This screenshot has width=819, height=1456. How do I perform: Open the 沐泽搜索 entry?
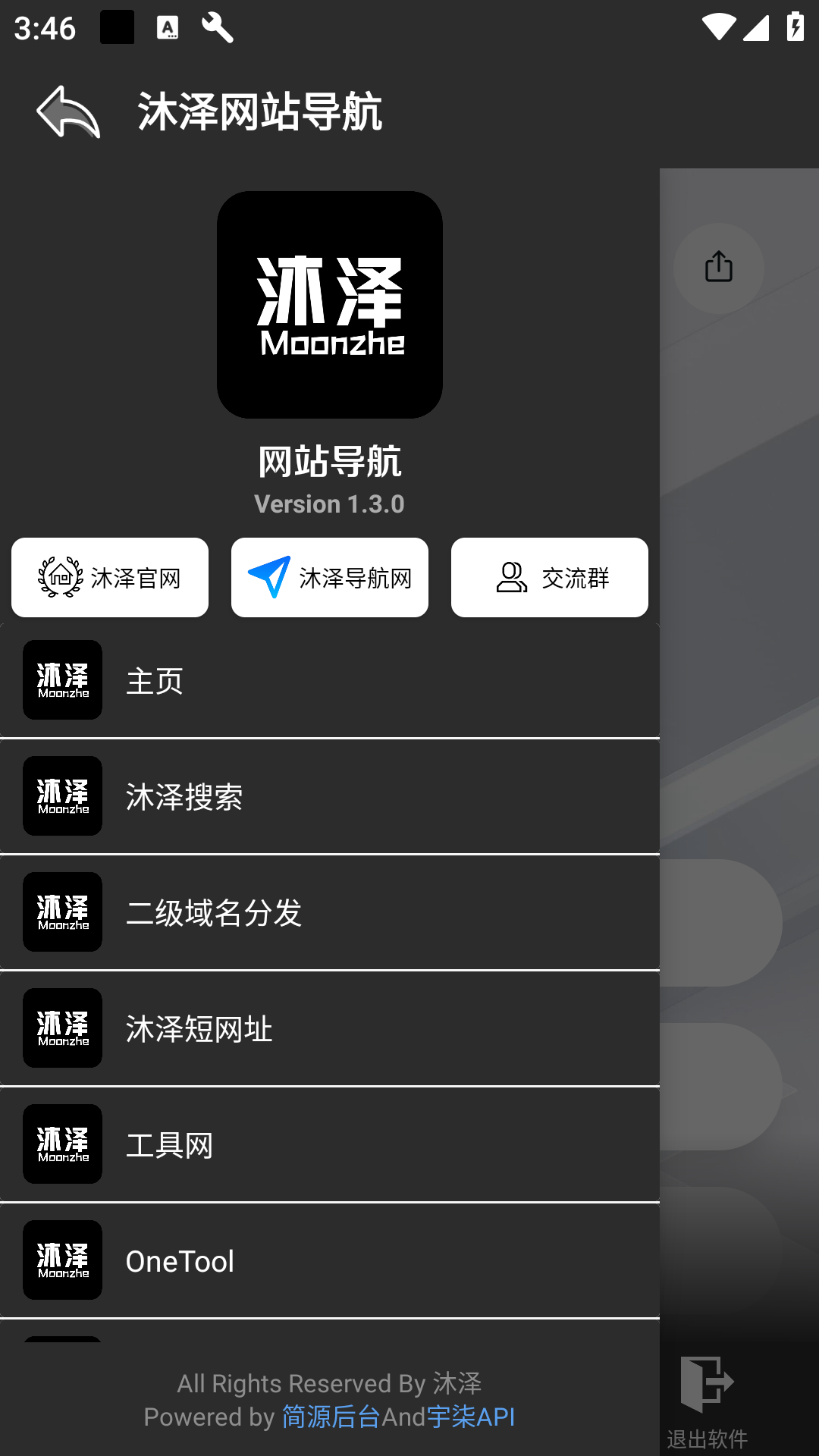click(x=330, y=795)
